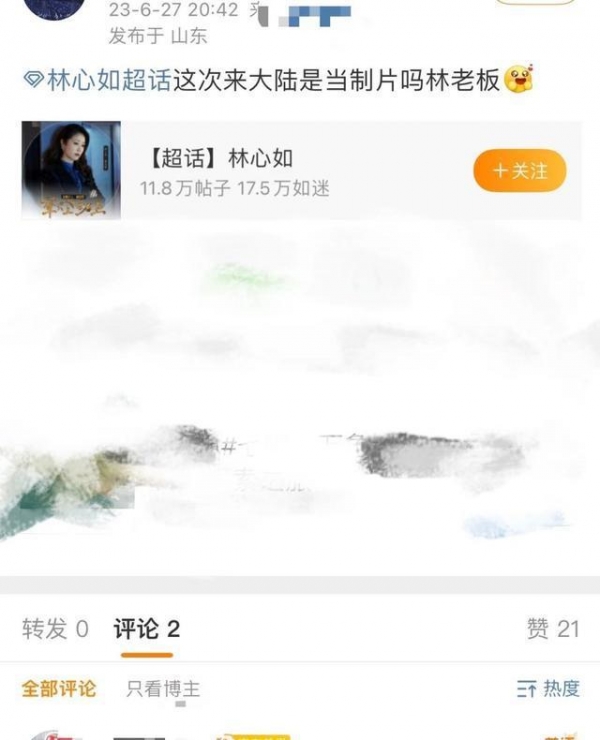
Task: Show 全部评论 comments
Action: (x=59, y=689)
